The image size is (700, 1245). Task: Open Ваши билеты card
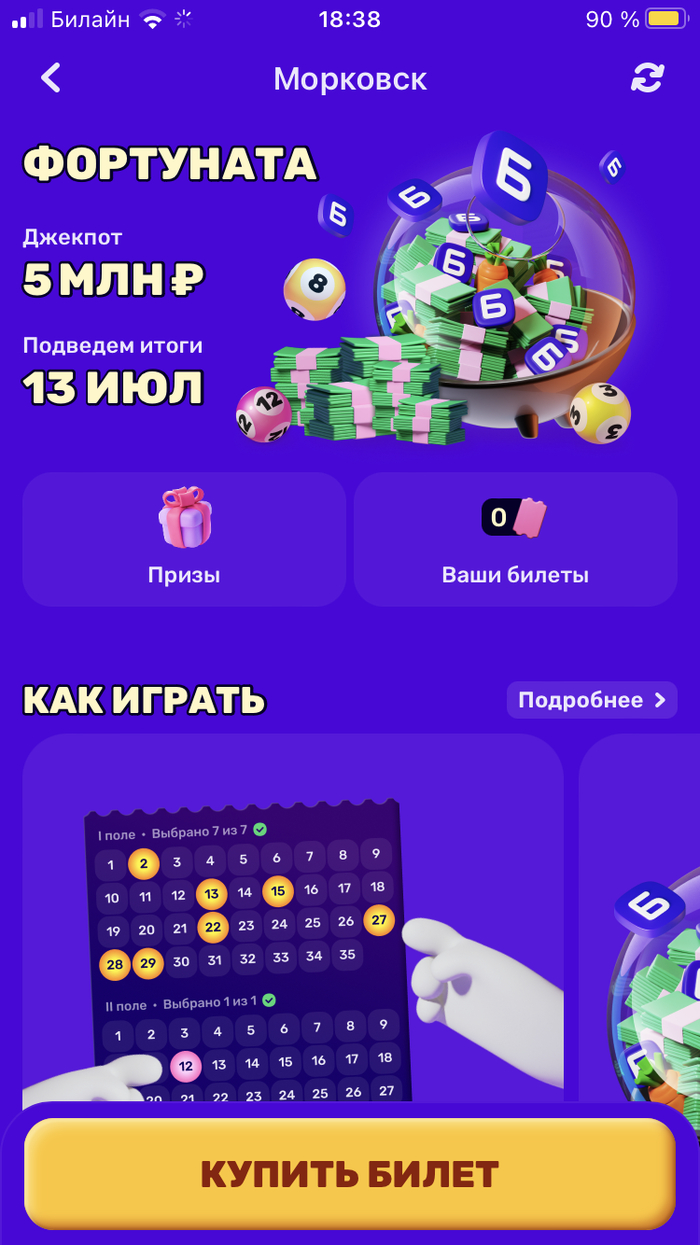[515, 539]
